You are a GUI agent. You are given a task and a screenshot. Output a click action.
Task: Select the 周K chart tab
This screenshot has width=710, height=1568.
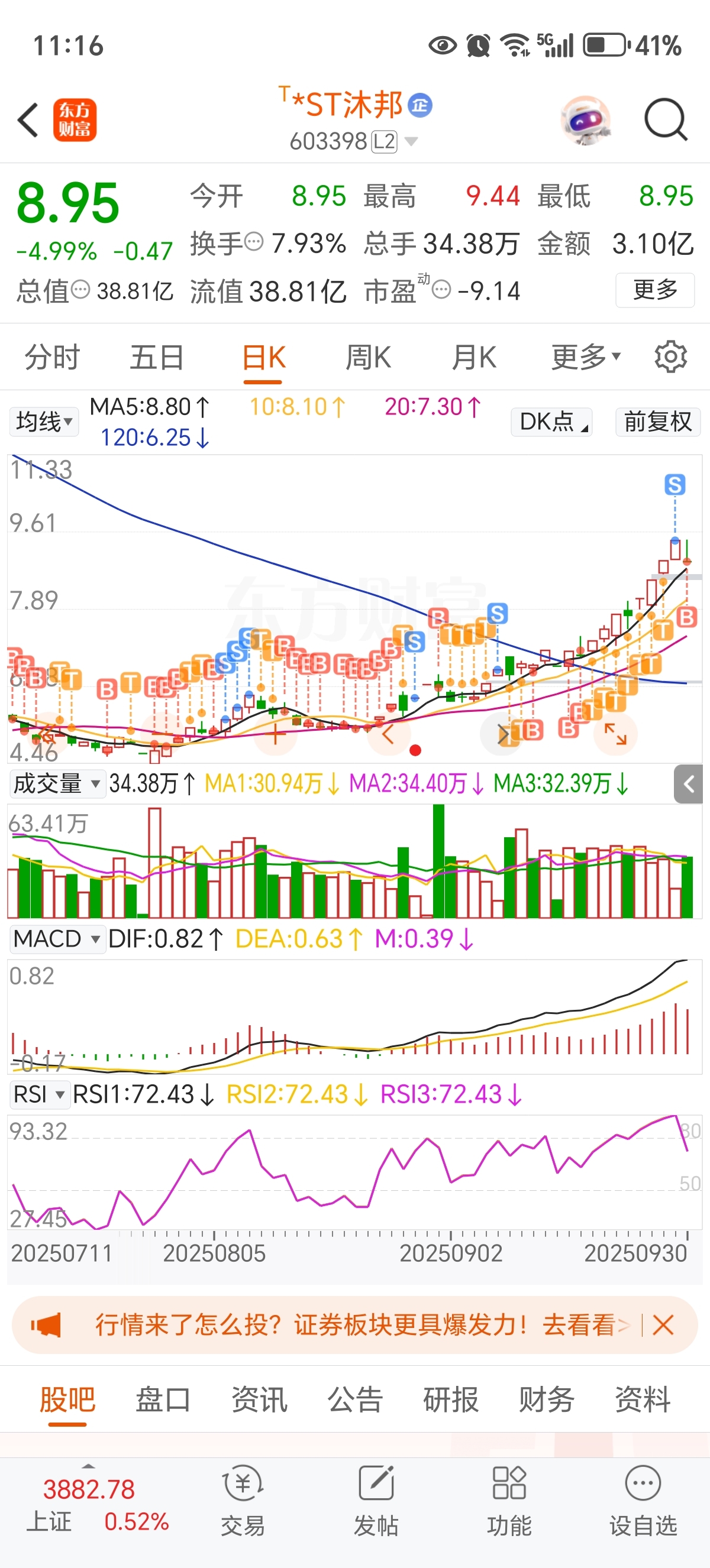tap(369, 357)
